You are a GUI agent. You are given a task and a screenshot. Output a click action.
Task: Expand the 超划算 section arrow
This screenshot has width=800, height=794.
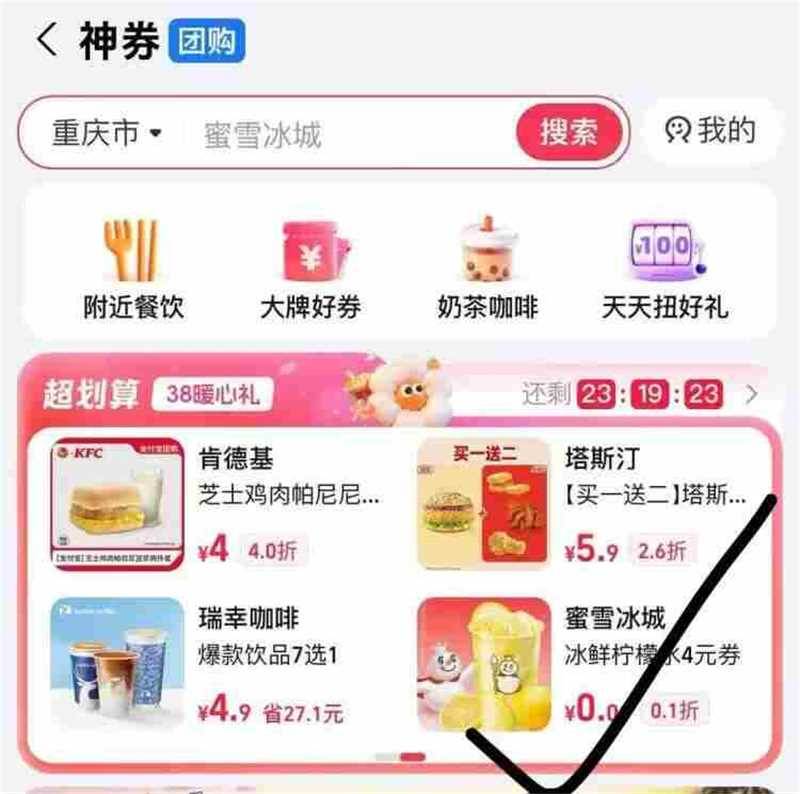click(x=753, y=394)
